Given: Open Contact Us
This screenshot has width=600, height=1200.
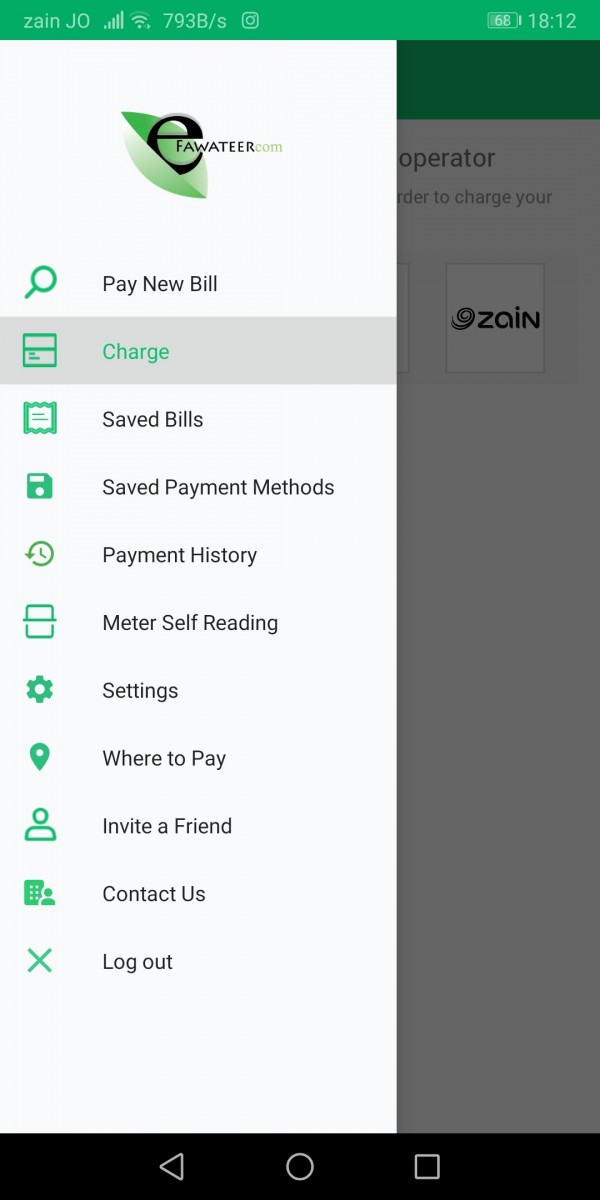Looking at the screenshot, I should (x=154, y=894).
